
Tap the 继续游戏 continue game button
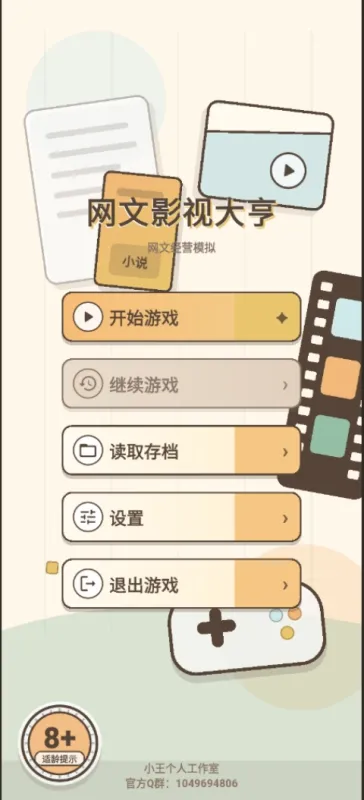tap(181, 384)
